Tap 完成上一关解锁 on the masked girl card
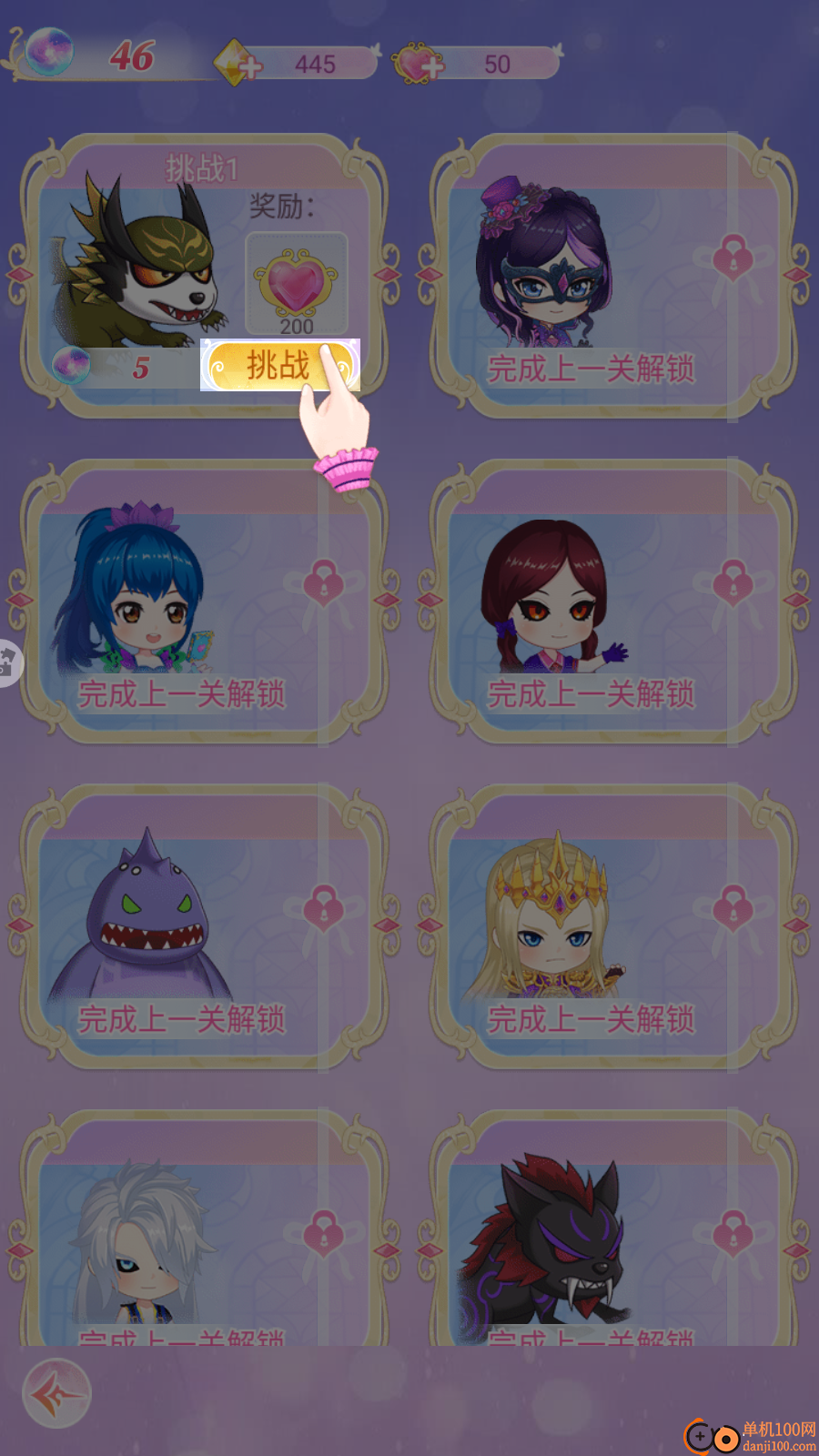 pos(592,369)
